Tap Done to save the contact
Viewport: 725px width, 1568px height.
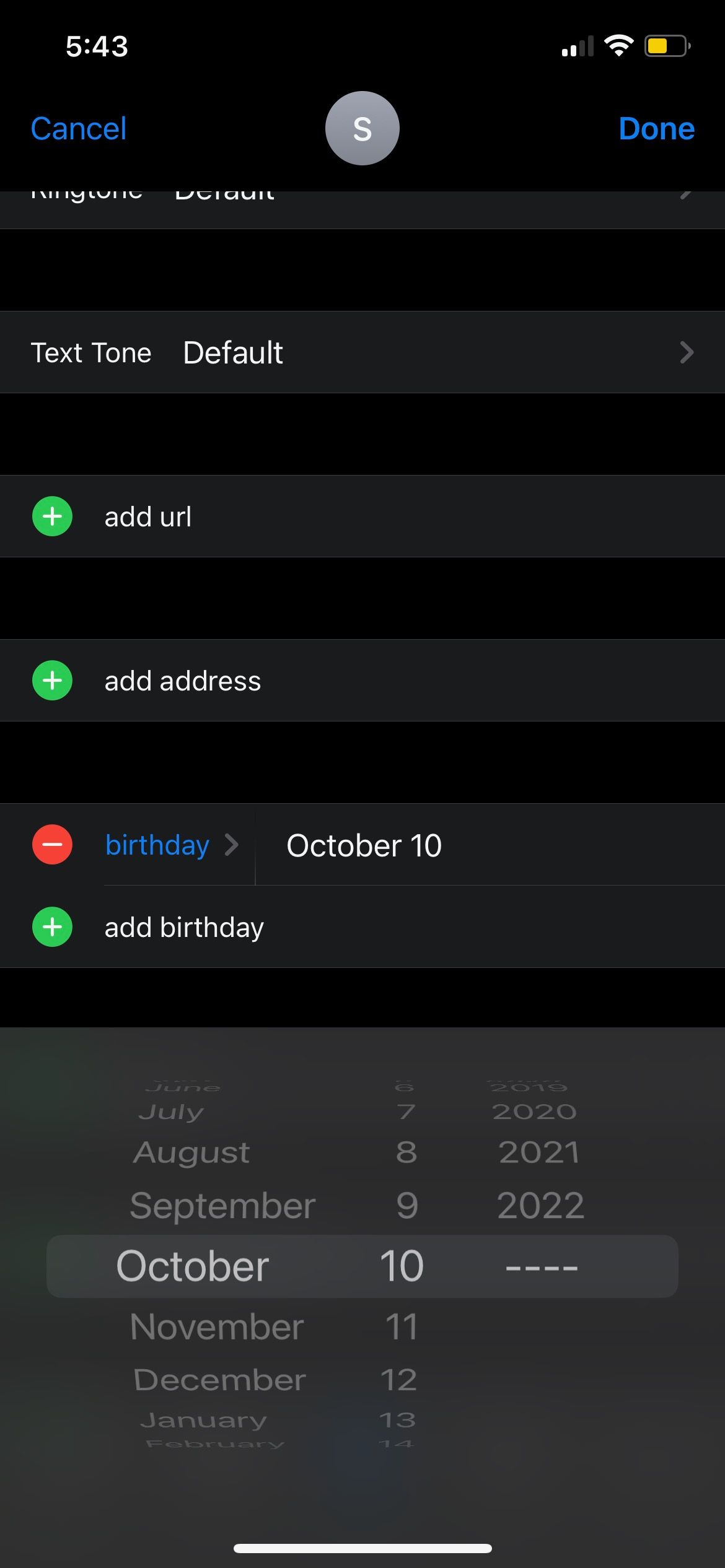pos(656,129)
